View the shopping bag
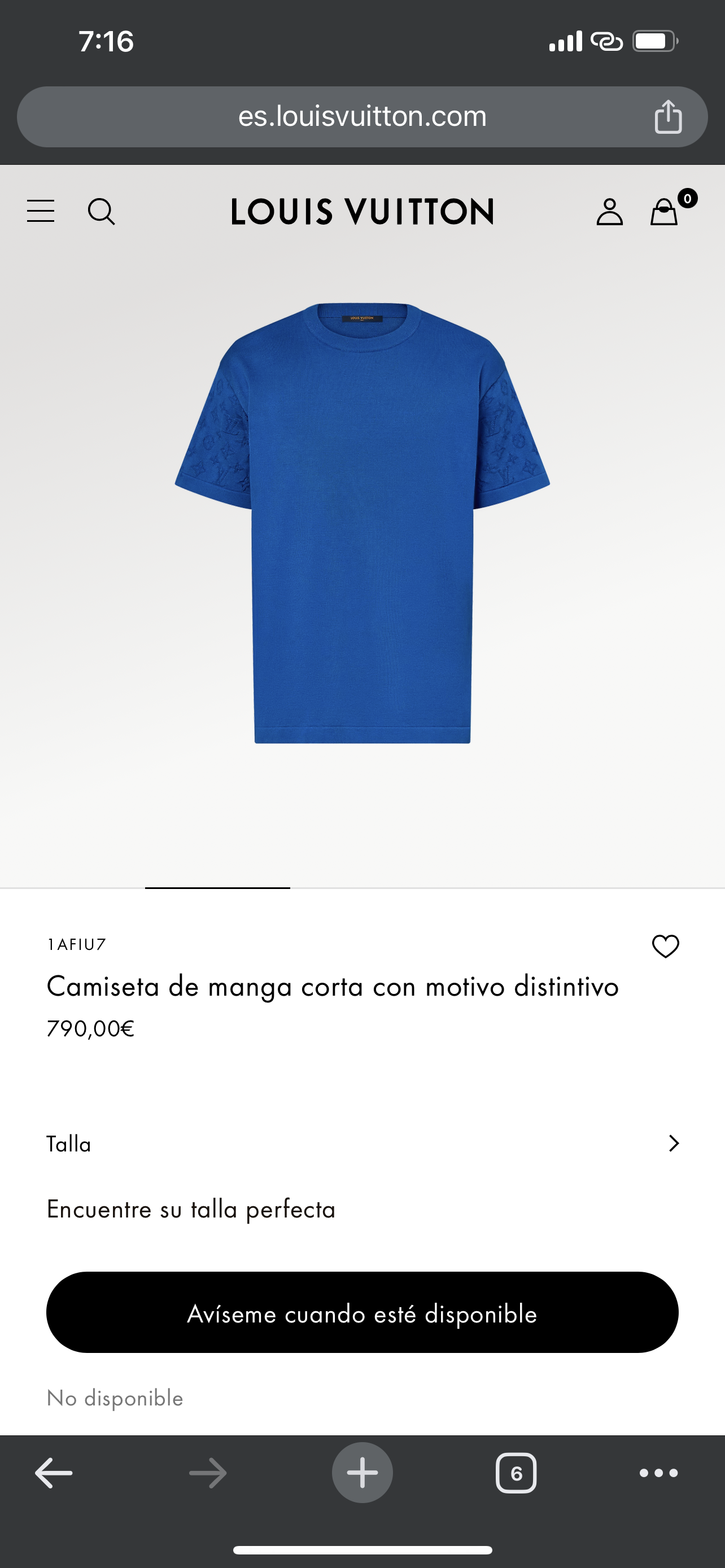Image resolution: width=725 pixels, height=1568 pixels. tap(664, 212)
